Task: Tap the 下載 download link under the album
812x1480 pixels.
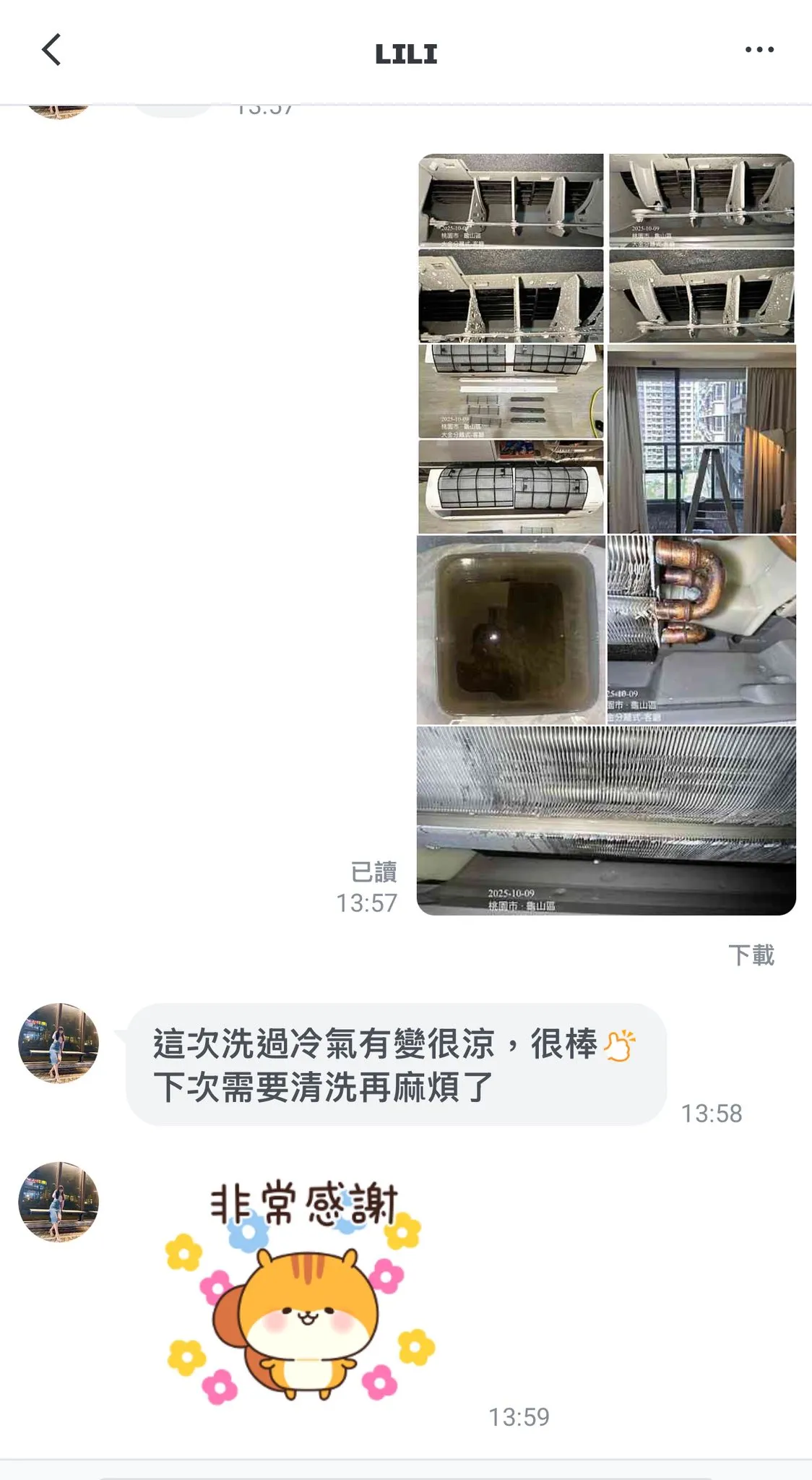Action: click(753, 954)
